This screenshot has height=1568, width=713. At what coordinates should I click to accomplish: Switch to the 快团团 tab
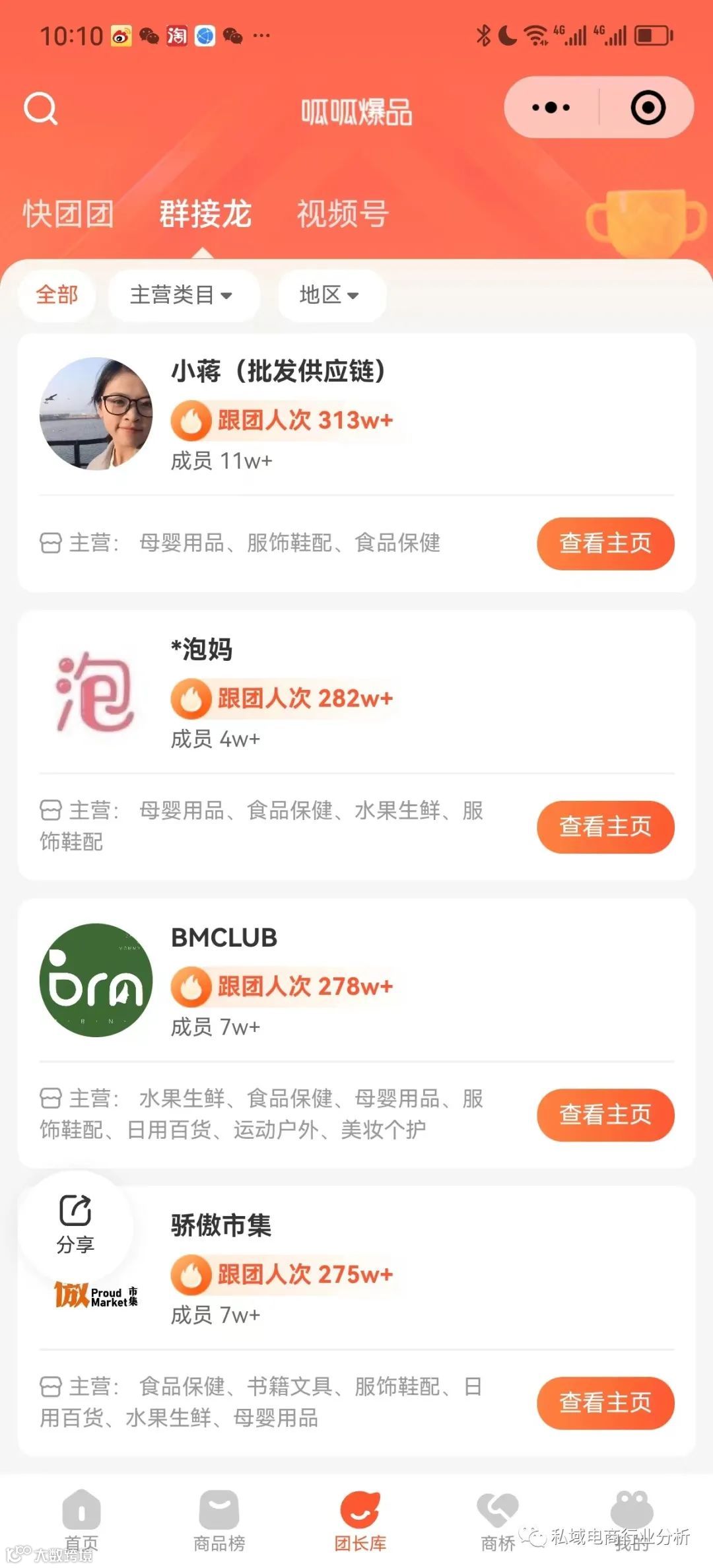(x=68, y=214)
